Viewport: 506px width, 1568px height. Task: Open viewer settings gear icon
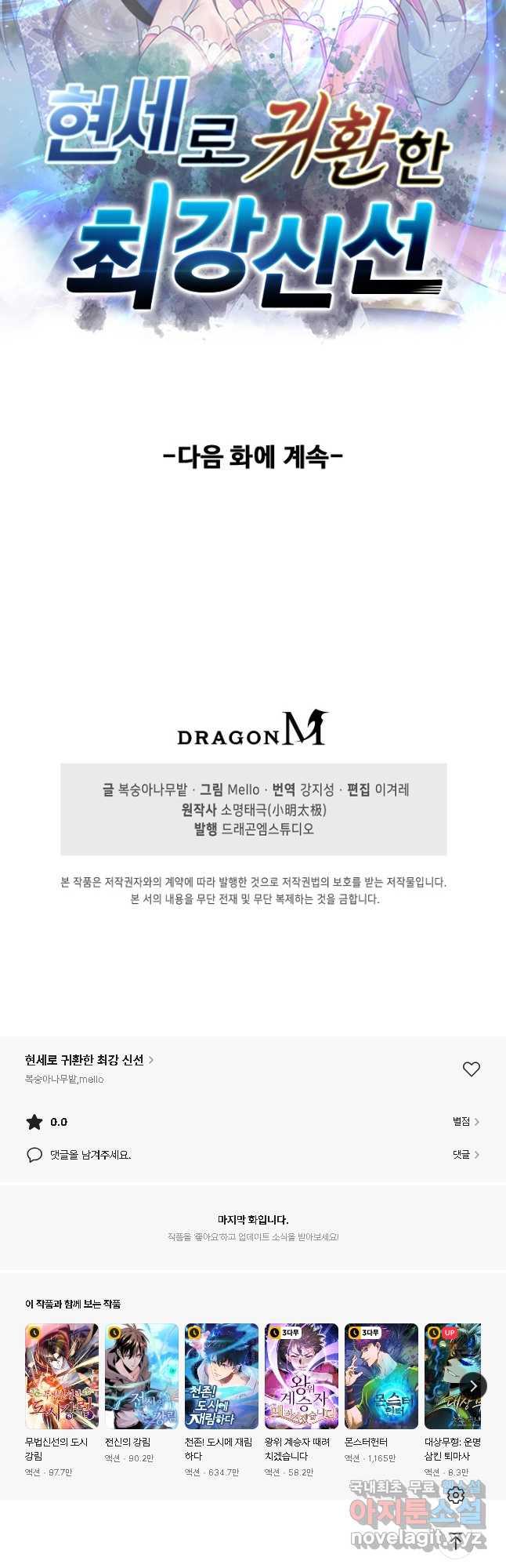pyautogui.click(x=456, y=1495)
